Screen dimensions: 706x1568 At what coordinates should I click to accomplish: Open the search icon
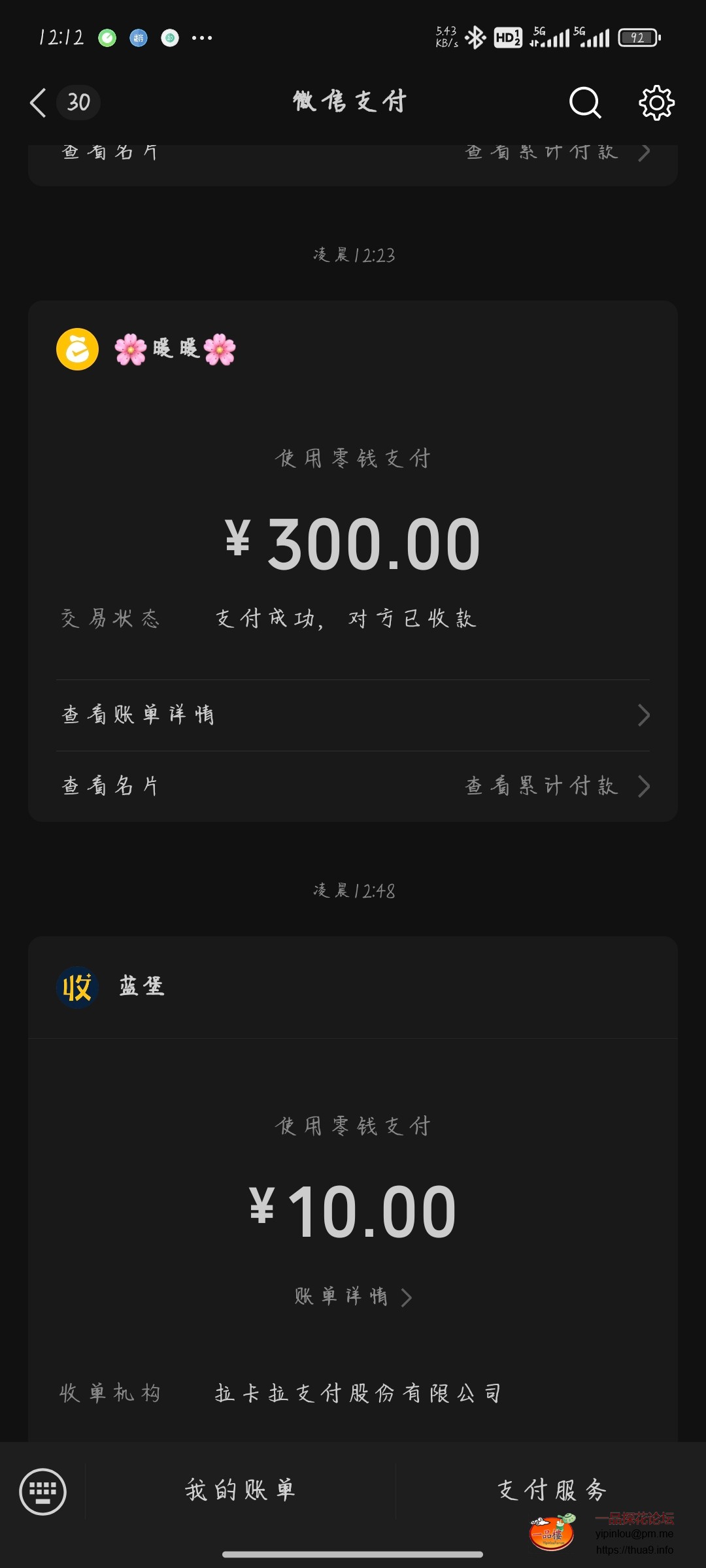(584, 103)
